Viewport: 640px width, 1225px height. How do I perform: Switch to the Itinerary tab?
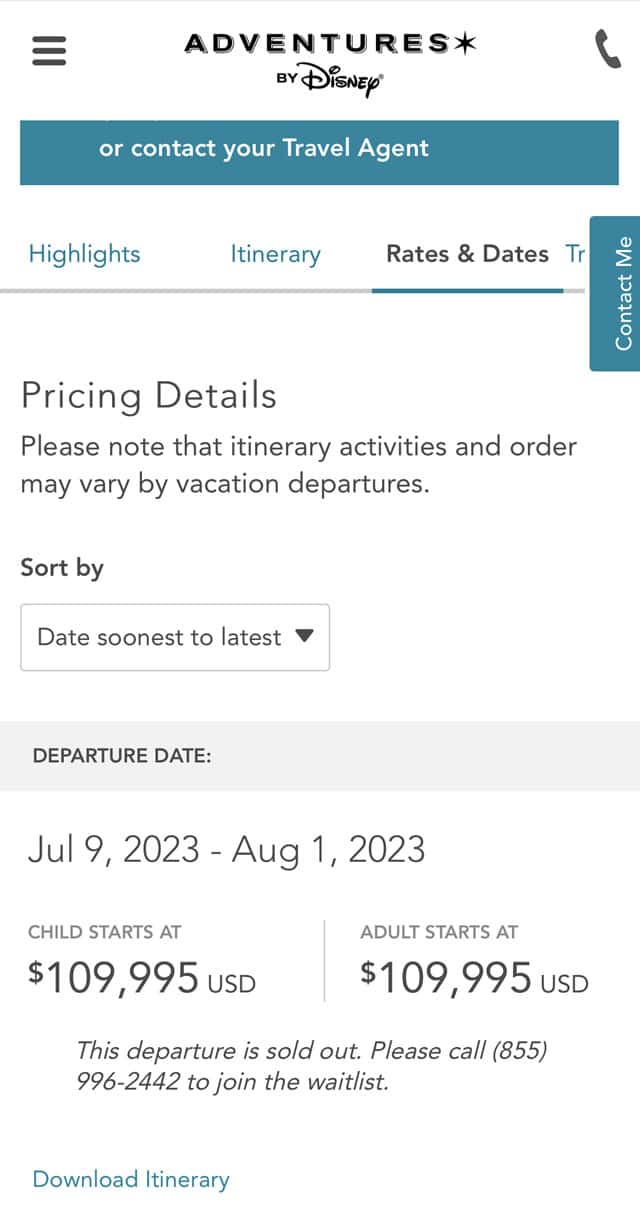275,254
